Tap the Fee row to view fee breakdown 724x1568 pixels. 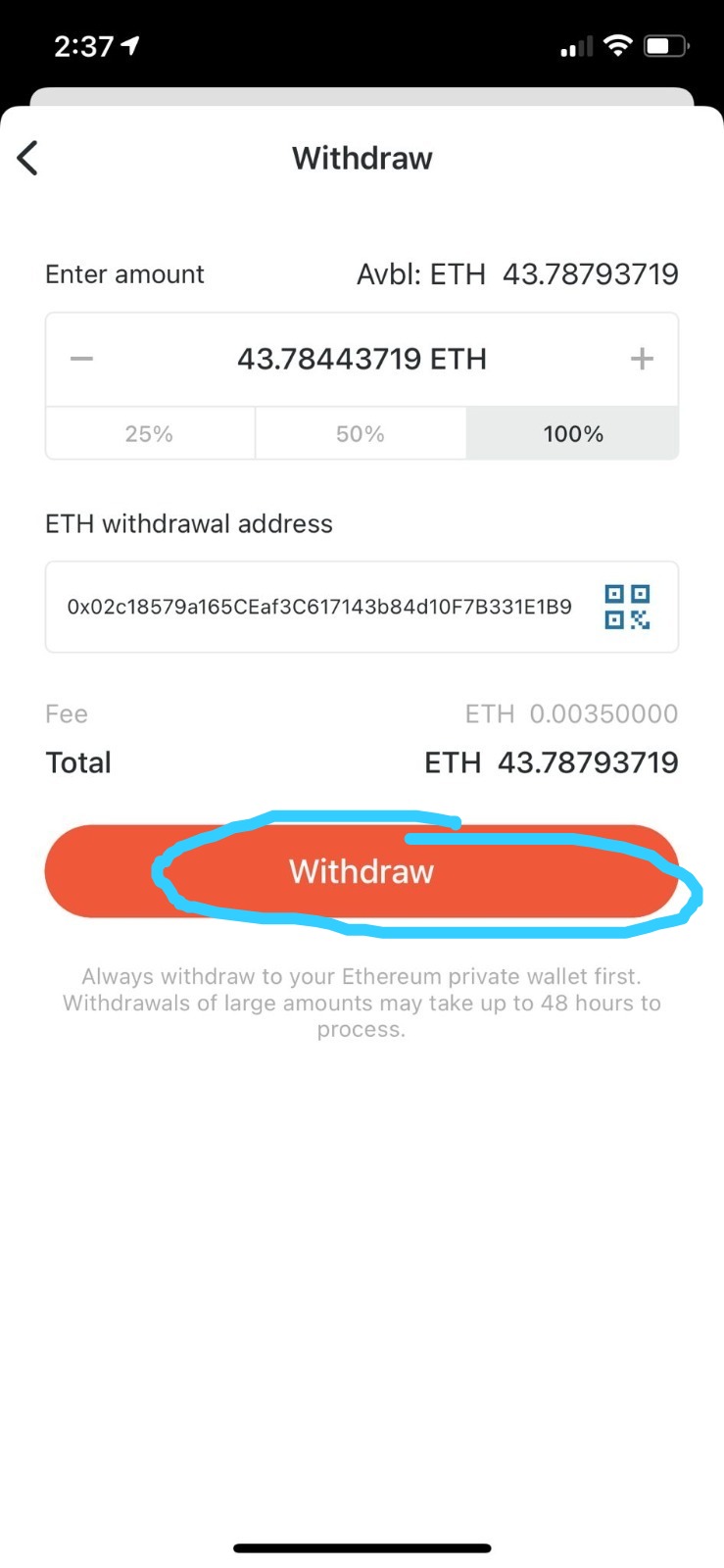pos(362,713)
